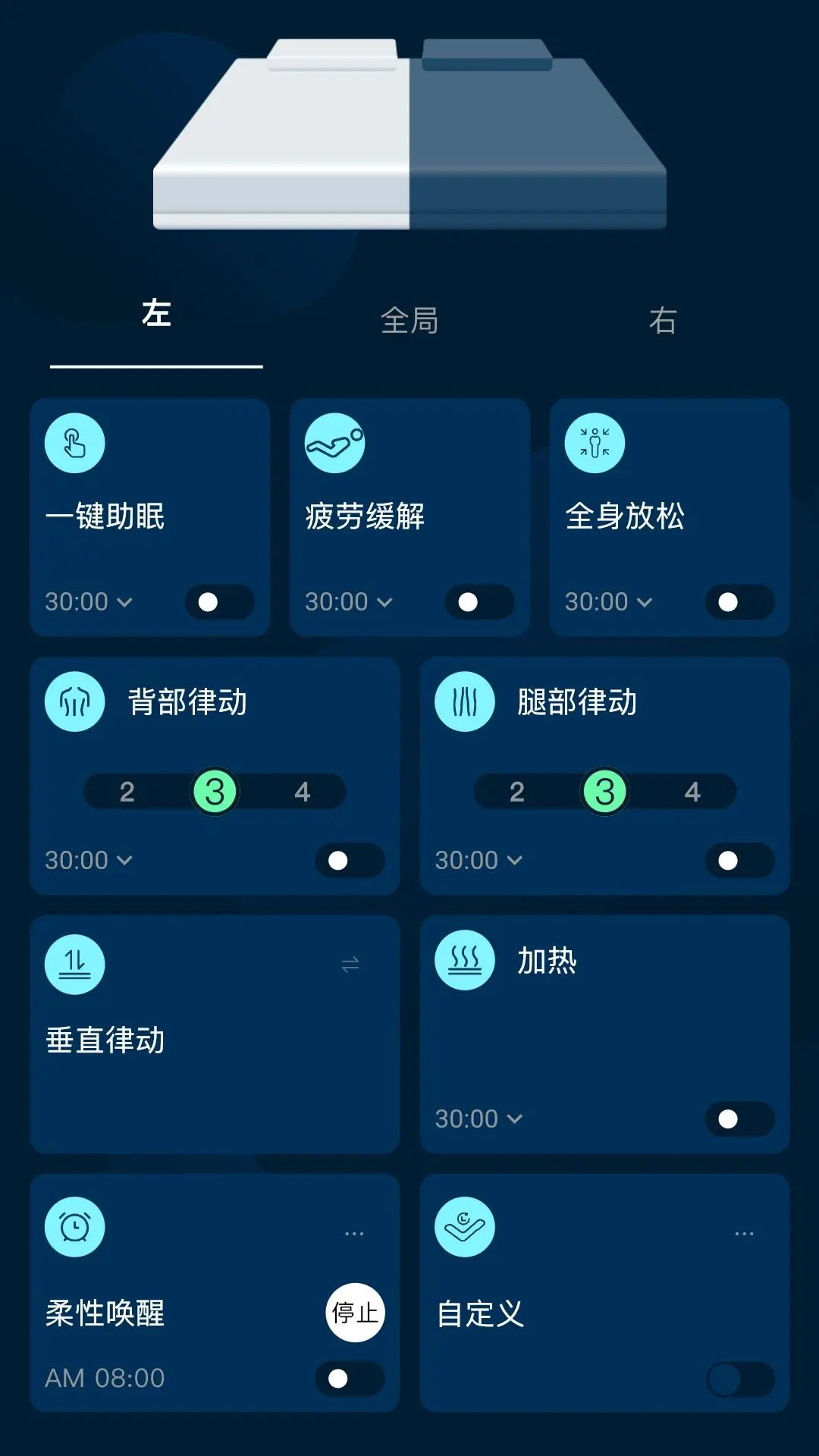The width and height of the screenshot is (819, 1456).
Task: Select the 右 tab
Action: (x=664, y=321)
